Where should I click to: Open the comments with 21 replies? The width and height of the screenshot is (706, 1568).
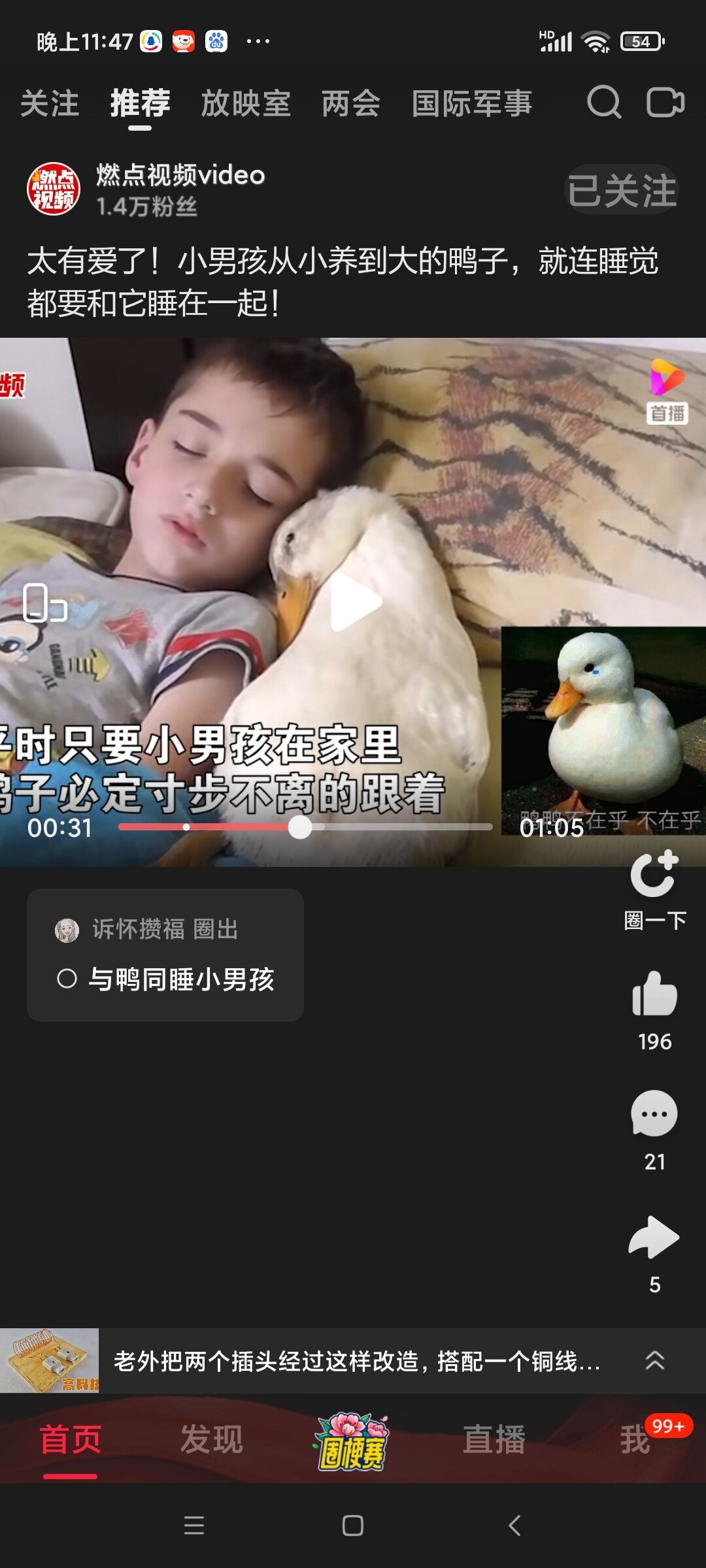pos(654,1115)
